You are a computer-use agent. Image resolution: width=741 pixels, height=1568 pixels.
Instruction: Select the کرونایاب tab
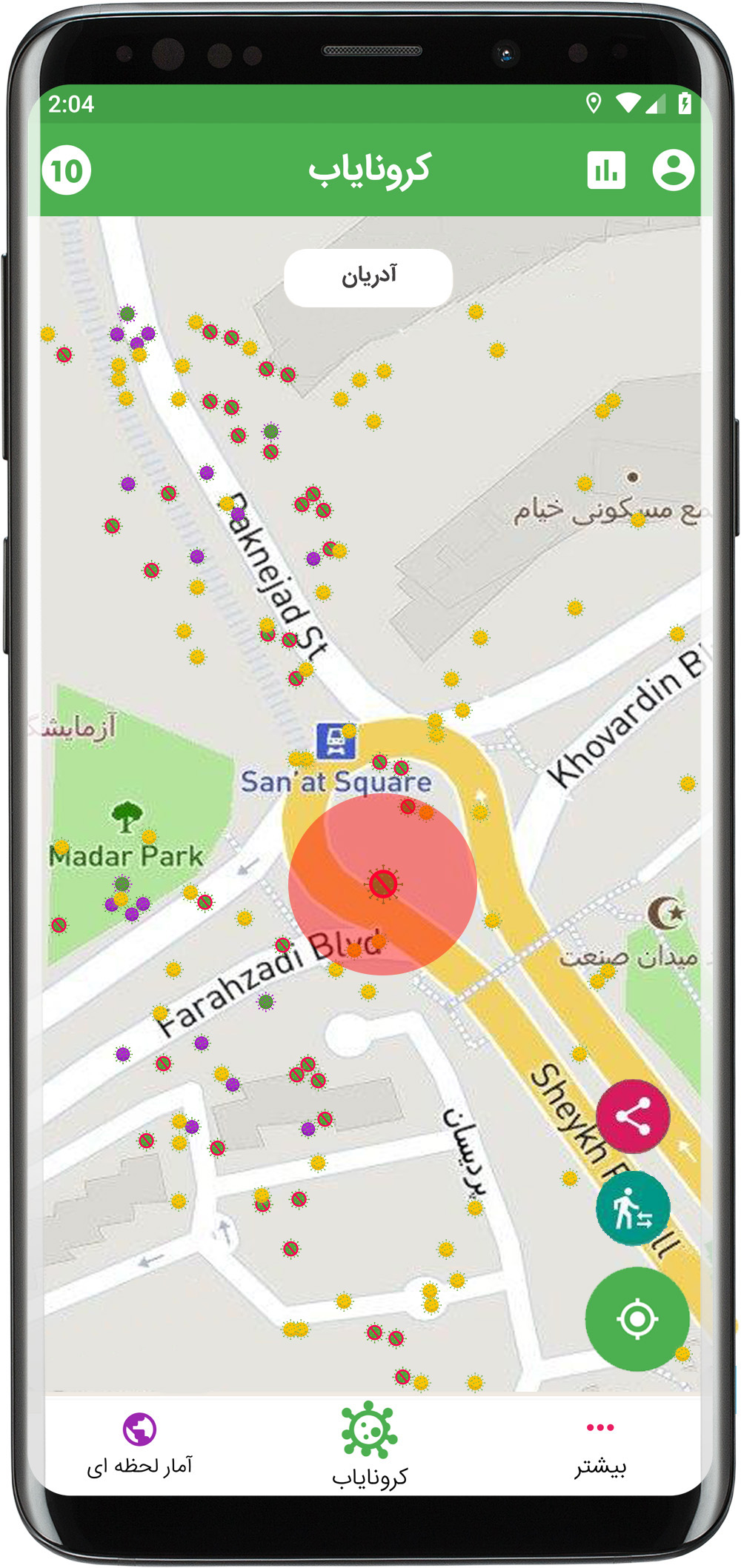(369, 1444)
